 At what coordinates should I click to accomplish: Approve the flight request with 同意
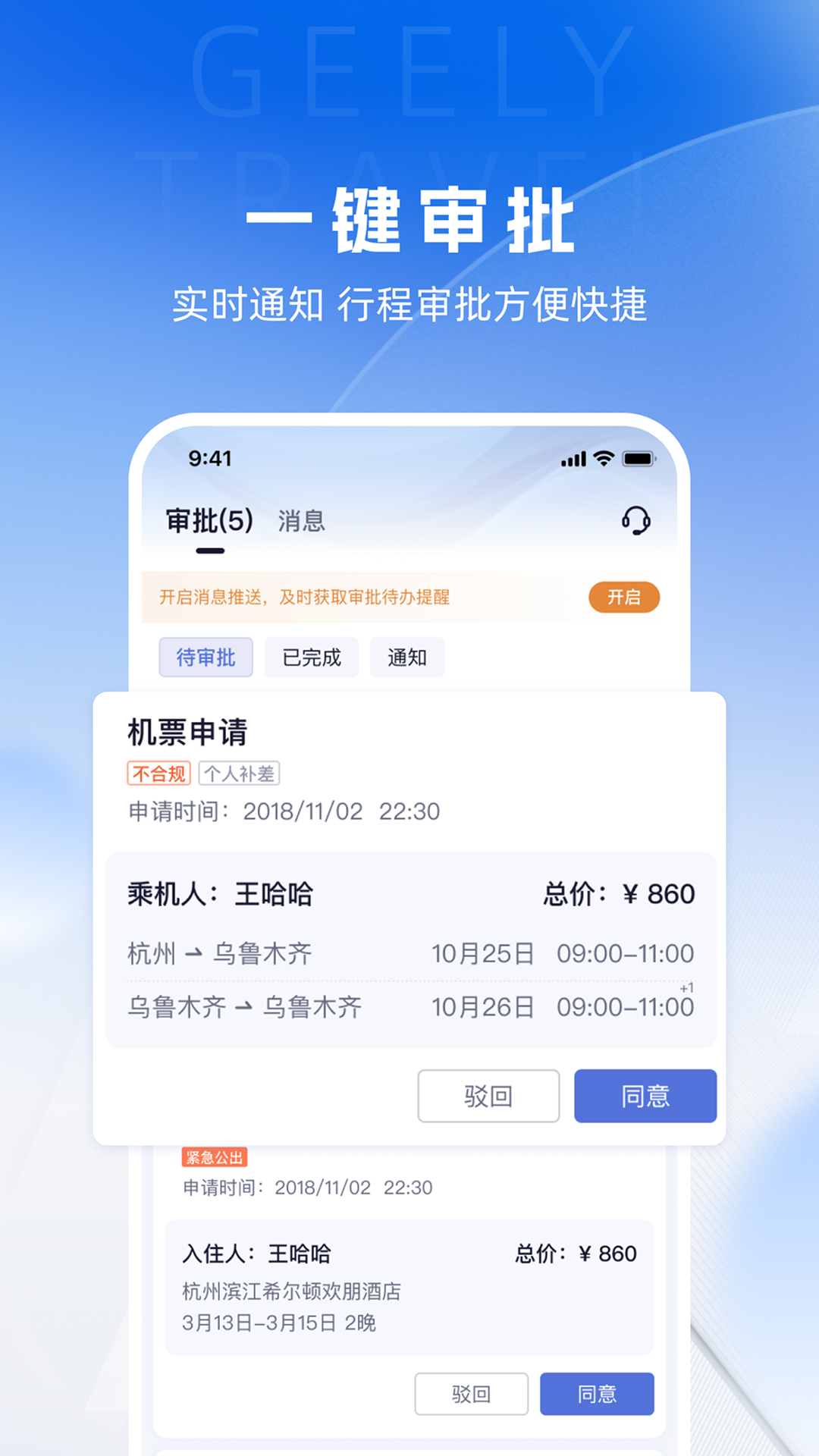point(645,1096)
